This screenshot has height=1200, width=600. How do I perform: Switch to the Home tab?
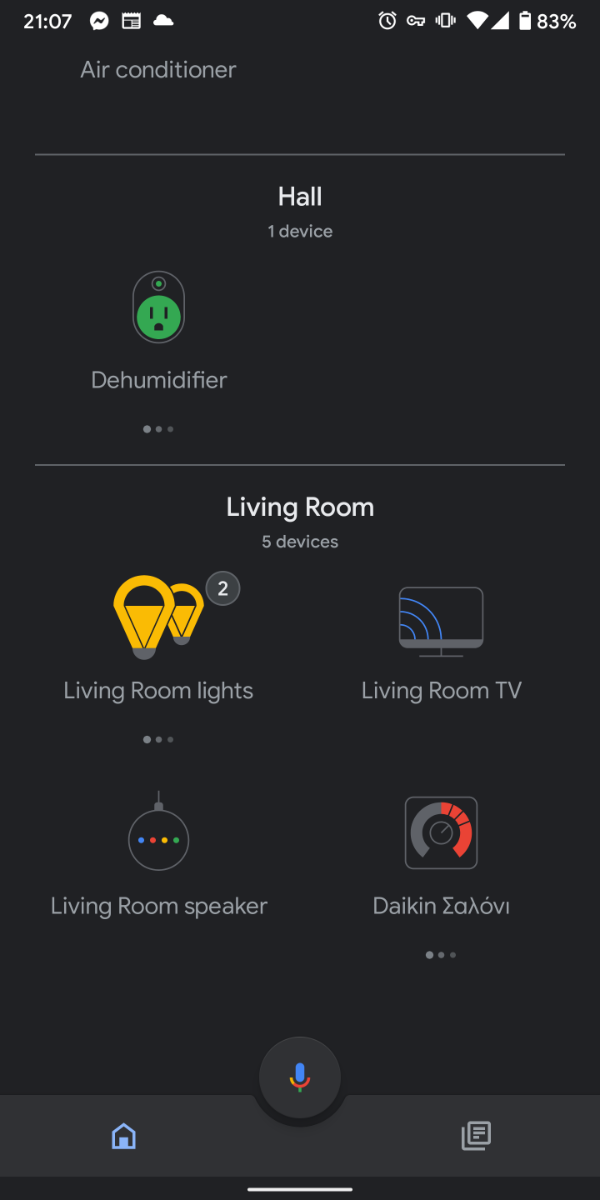tap(124, 1135)
